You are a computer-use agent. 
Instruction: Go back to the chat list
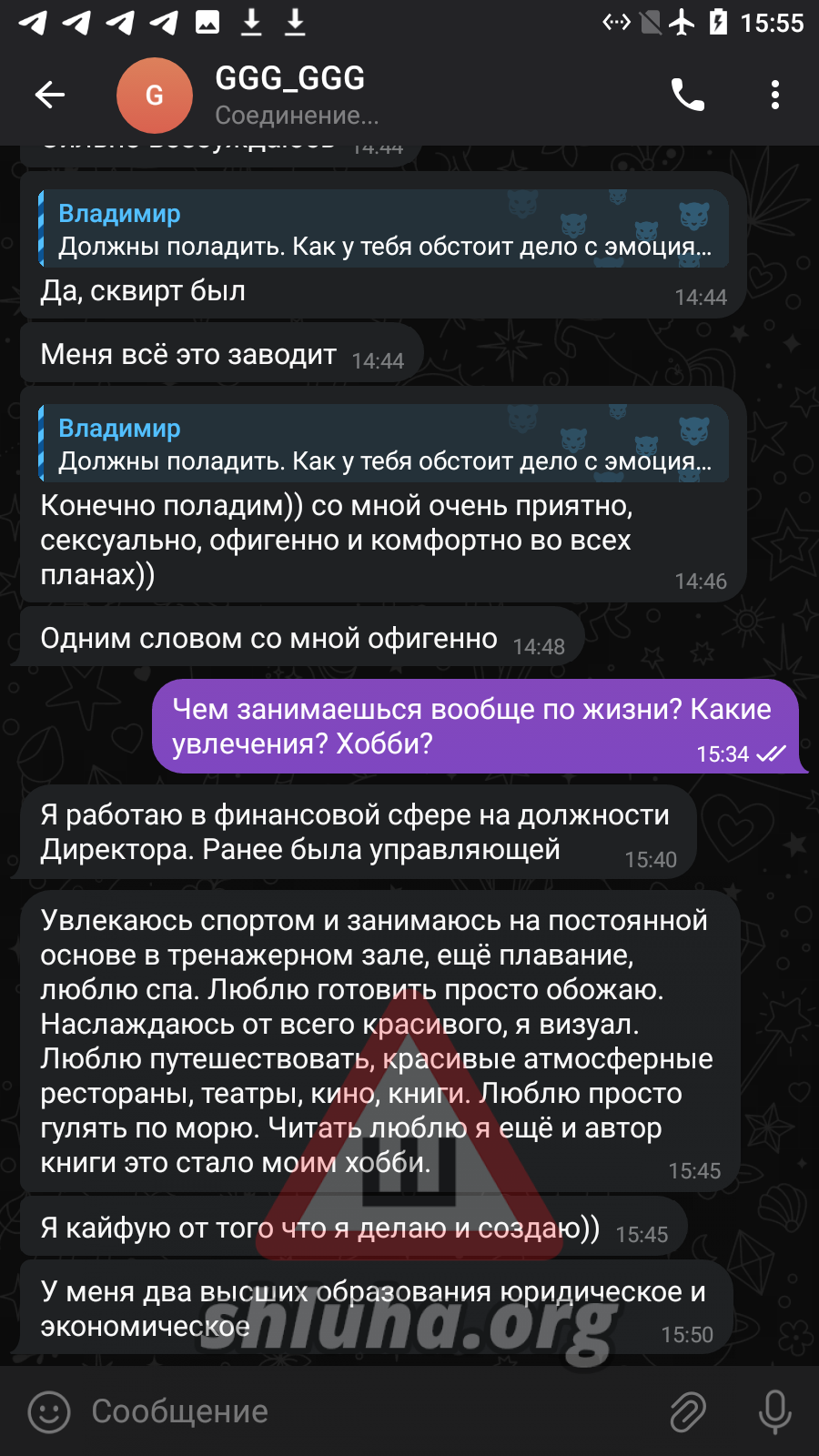click(x=50, y=95)
